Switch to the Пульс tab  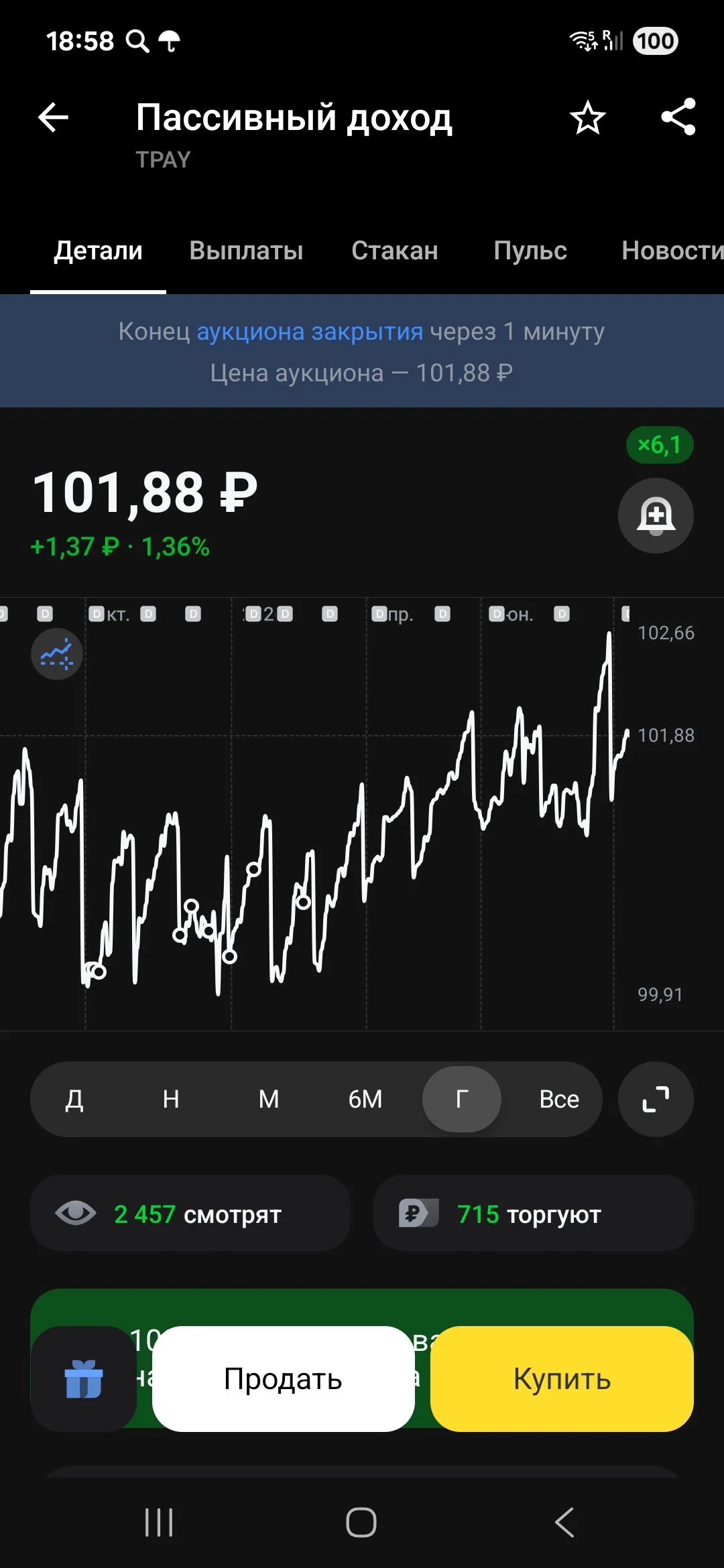pos(530,251)
